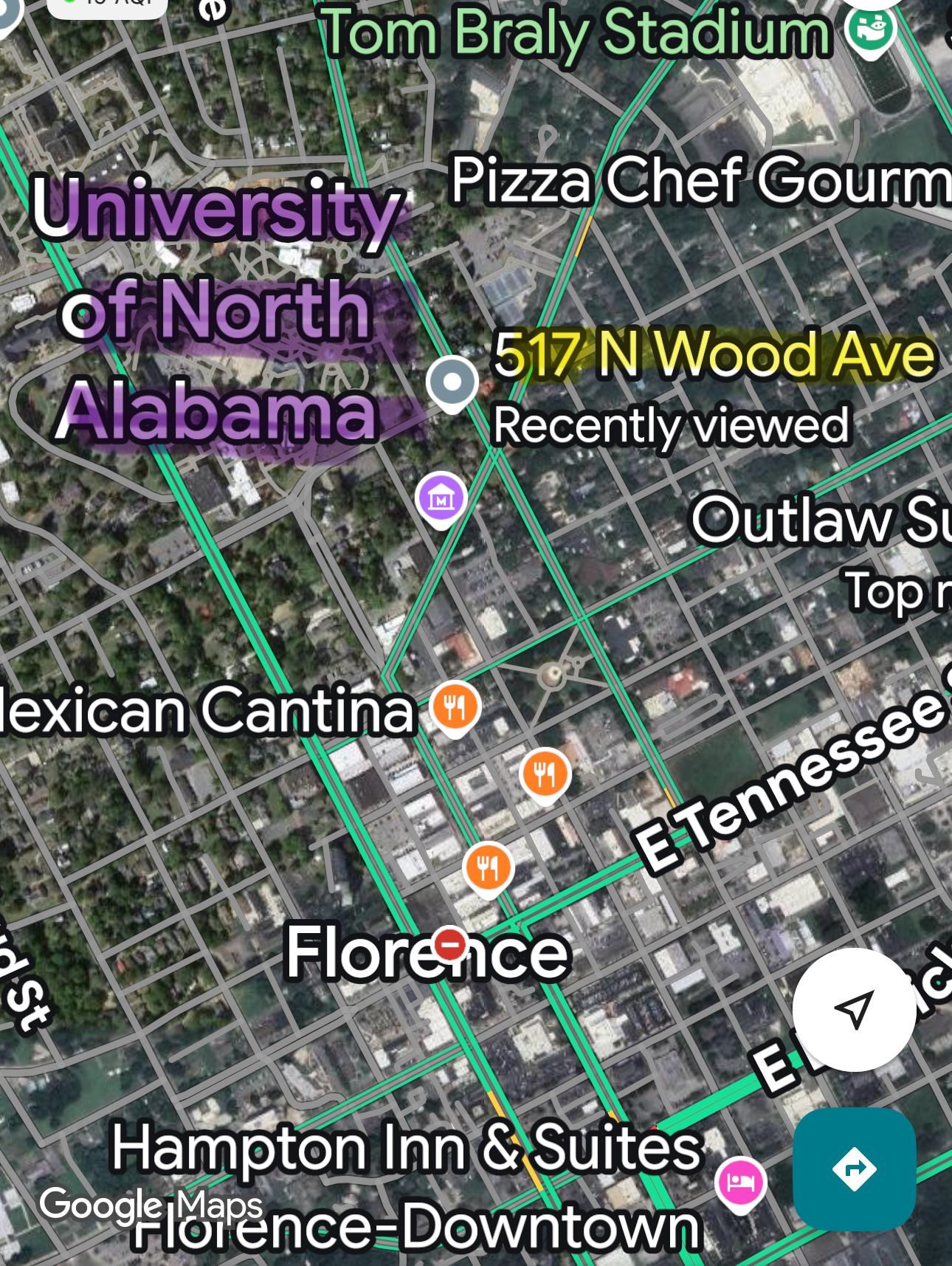Open the purple museum marker
This screenshot has width=952, height=1266.
click(x=441, y=498)
